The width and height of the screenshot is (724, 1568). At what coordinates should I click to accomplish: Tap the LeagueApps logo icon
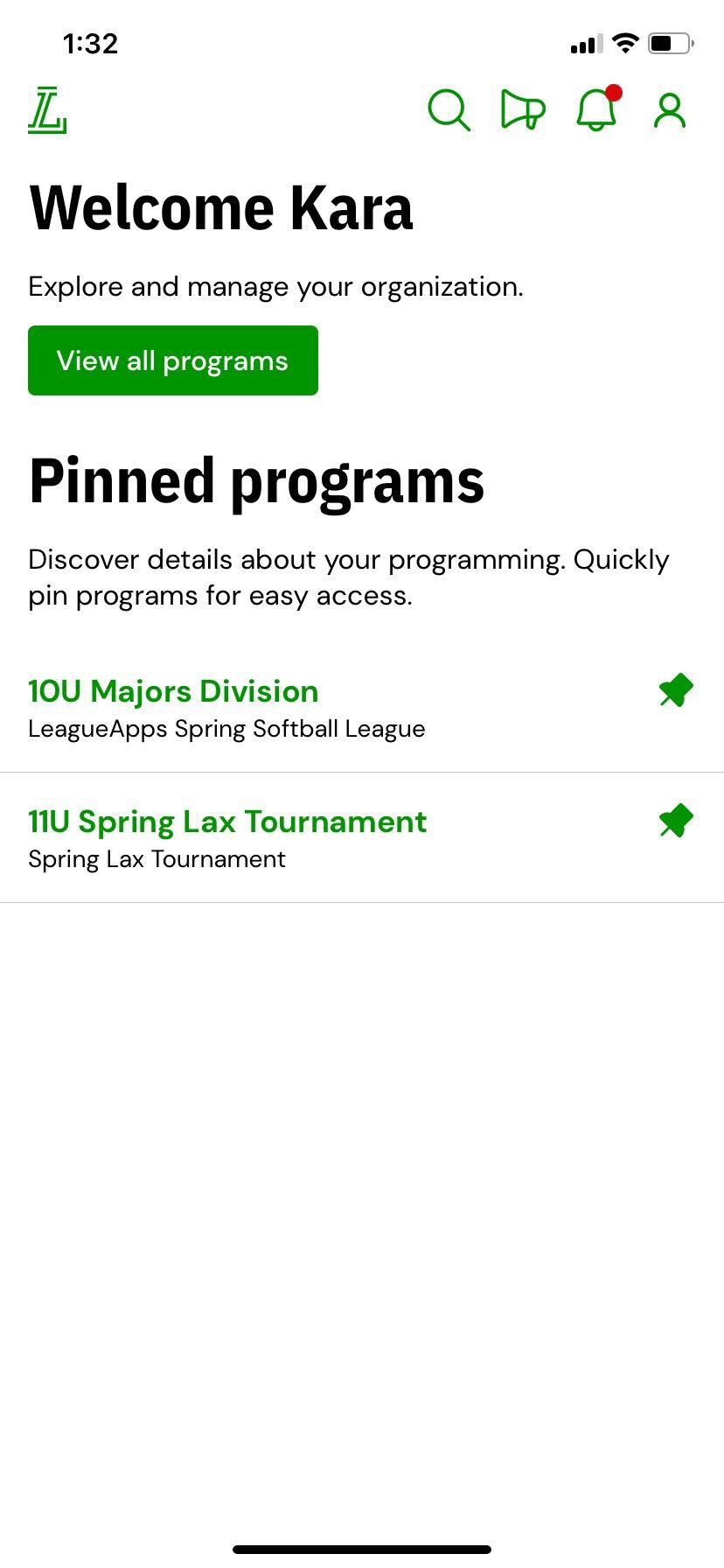47,111
